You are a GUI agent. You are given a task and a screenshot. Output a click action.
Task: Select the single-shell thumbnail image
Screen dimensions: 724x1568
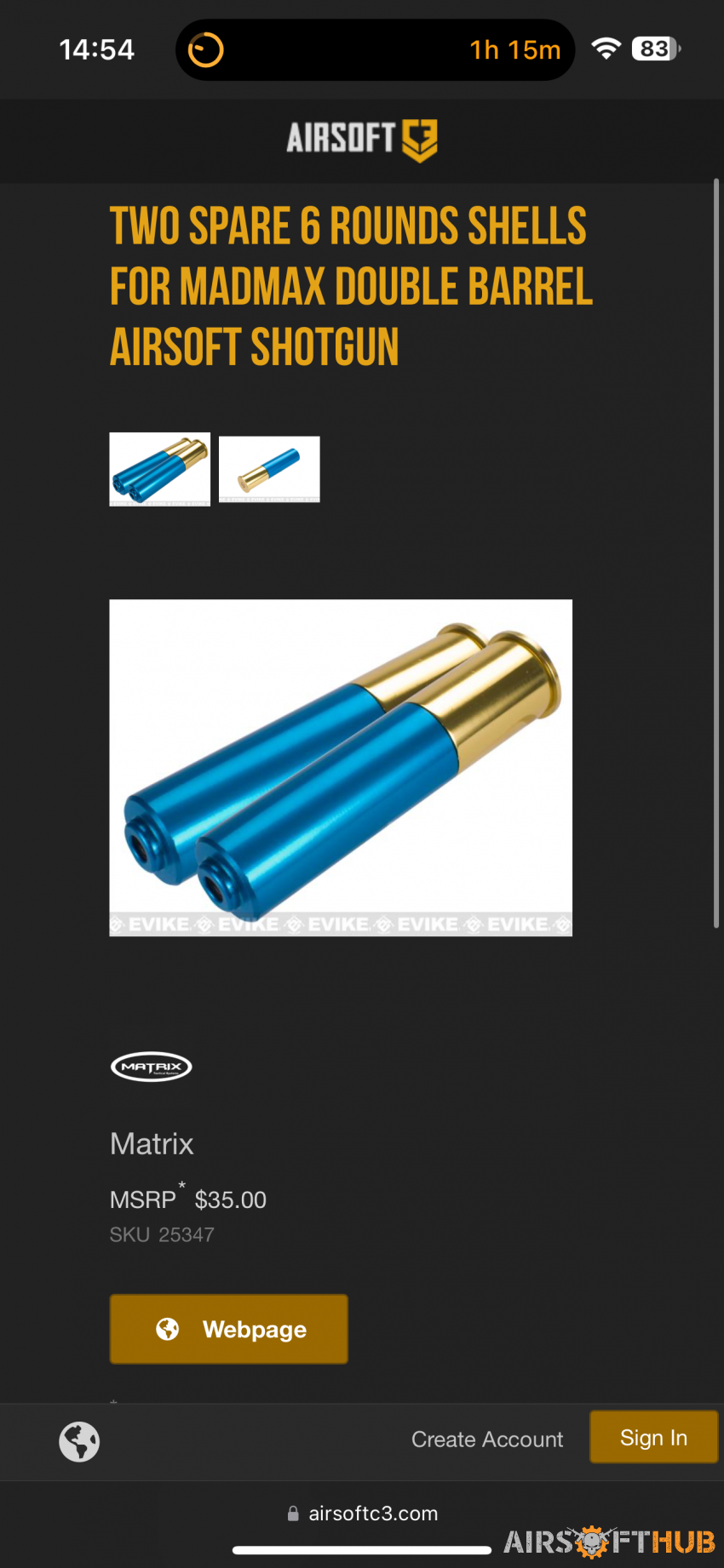pos(269,469)
